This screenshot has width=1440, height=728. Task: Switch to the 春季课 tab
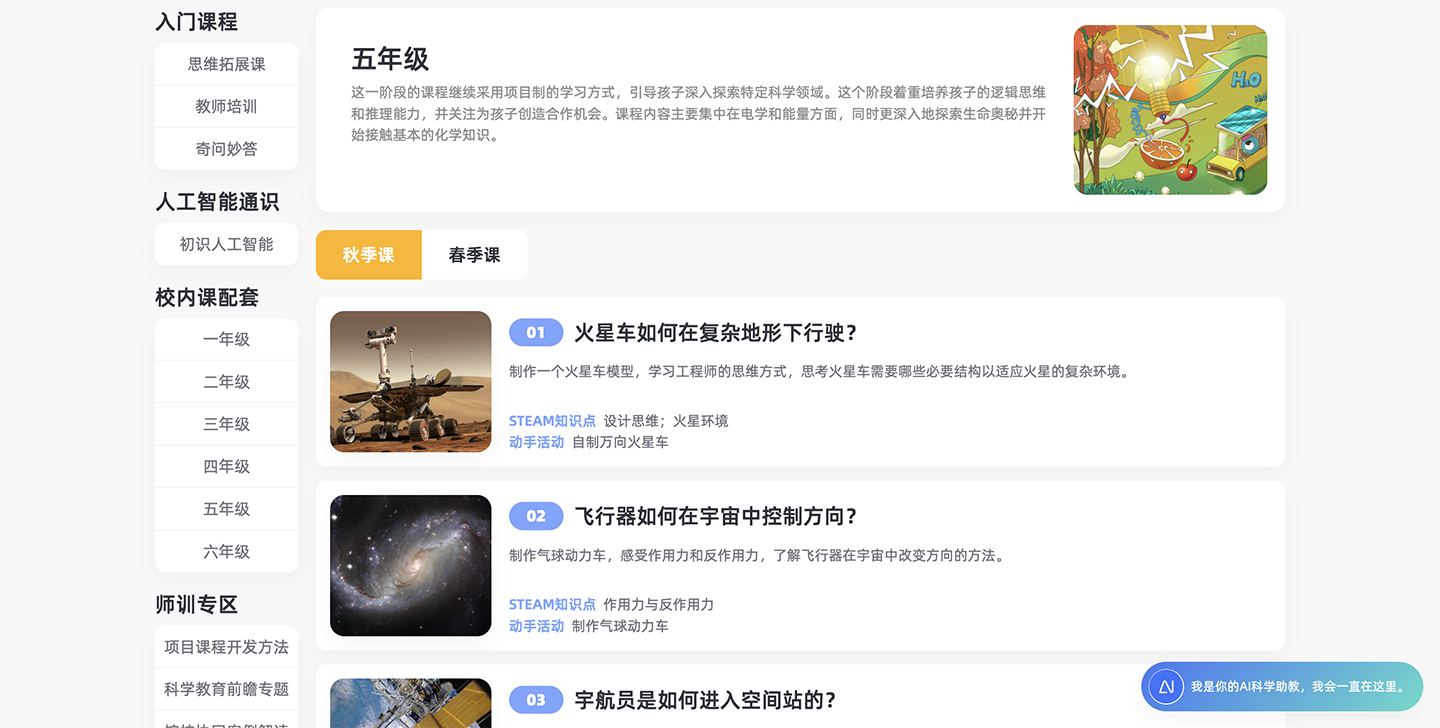pos(474,255)
